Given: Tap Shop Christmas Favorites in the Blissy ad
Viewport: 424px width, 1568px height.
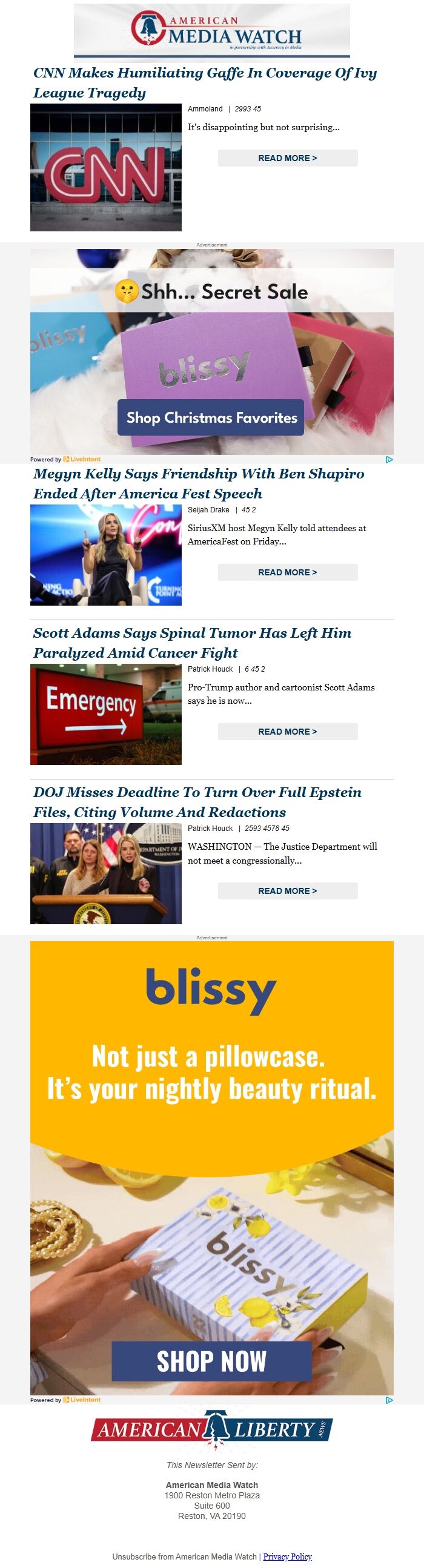Looking at the screenshot, I should [211, 417].
